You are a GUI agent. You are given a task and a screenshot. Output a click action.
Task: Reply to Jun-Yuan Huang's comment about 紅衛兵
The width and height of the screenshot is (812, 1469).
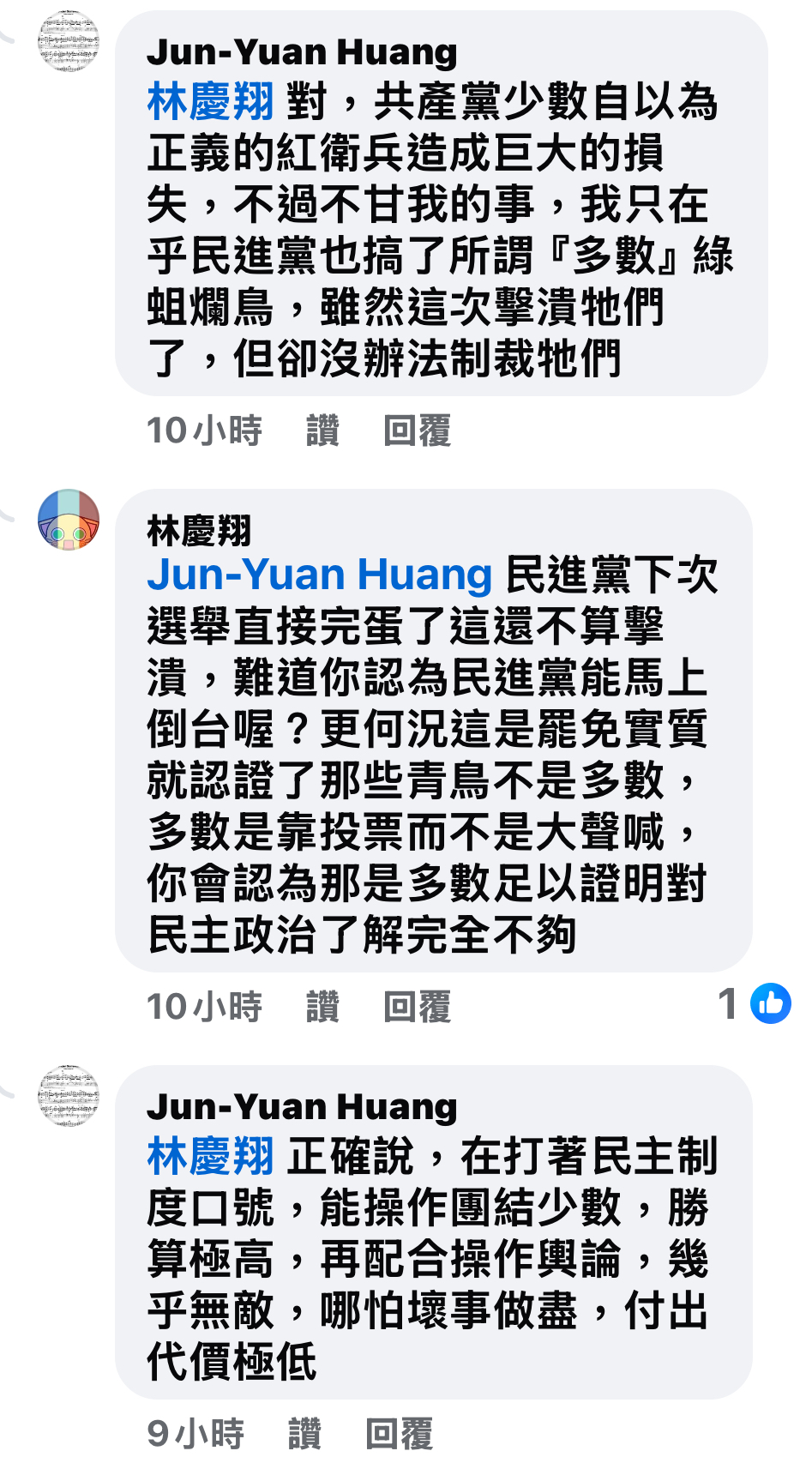click(417, 430)
